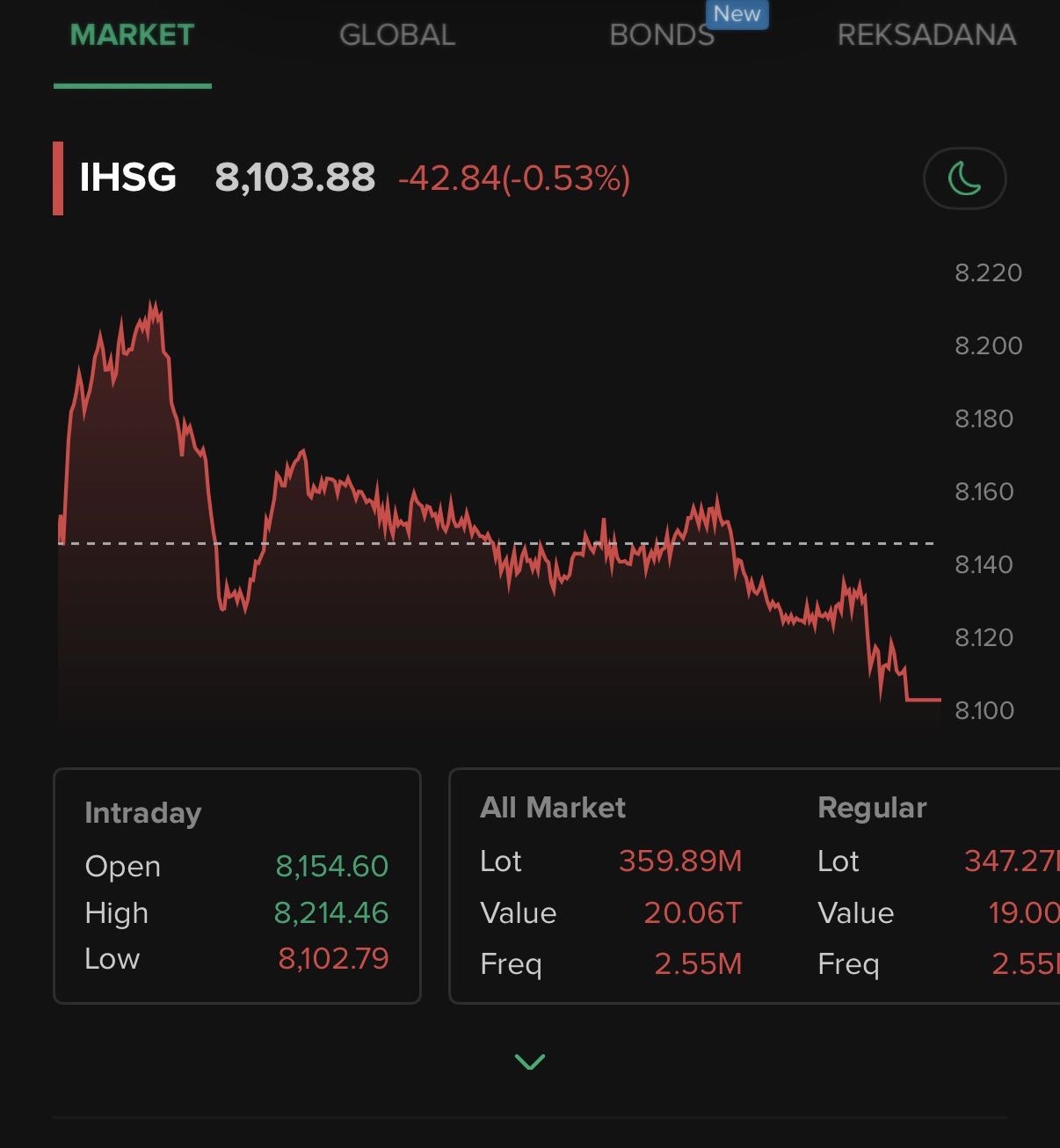Open the BONDS tab
Image resolution: width=1060 pixels, height=1148 pixels.
pyautogui.click(x=662, y=35)
